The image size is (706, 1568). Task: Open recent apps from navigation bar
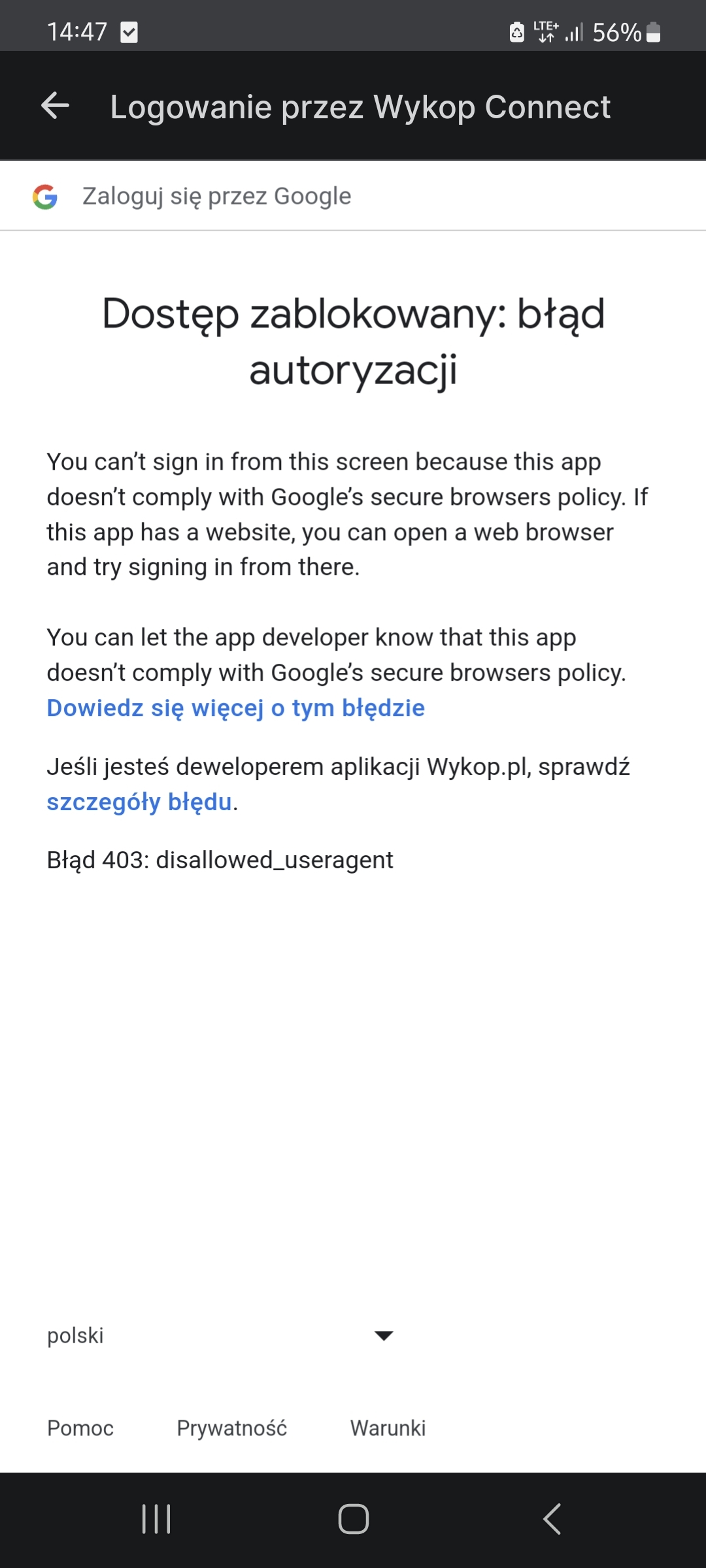(x=156, y=1519)
